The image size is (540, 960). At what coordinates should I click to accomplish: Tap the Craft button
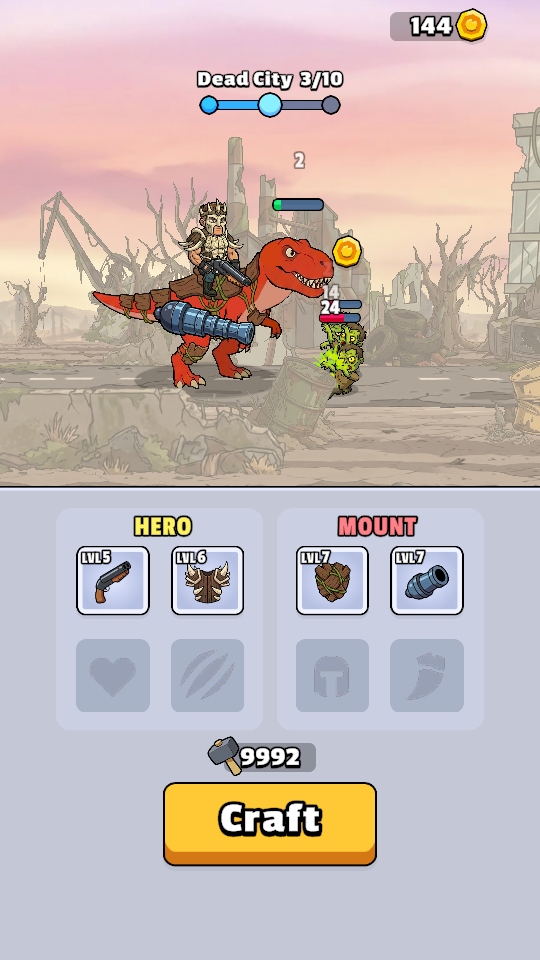tap(270, 823)
